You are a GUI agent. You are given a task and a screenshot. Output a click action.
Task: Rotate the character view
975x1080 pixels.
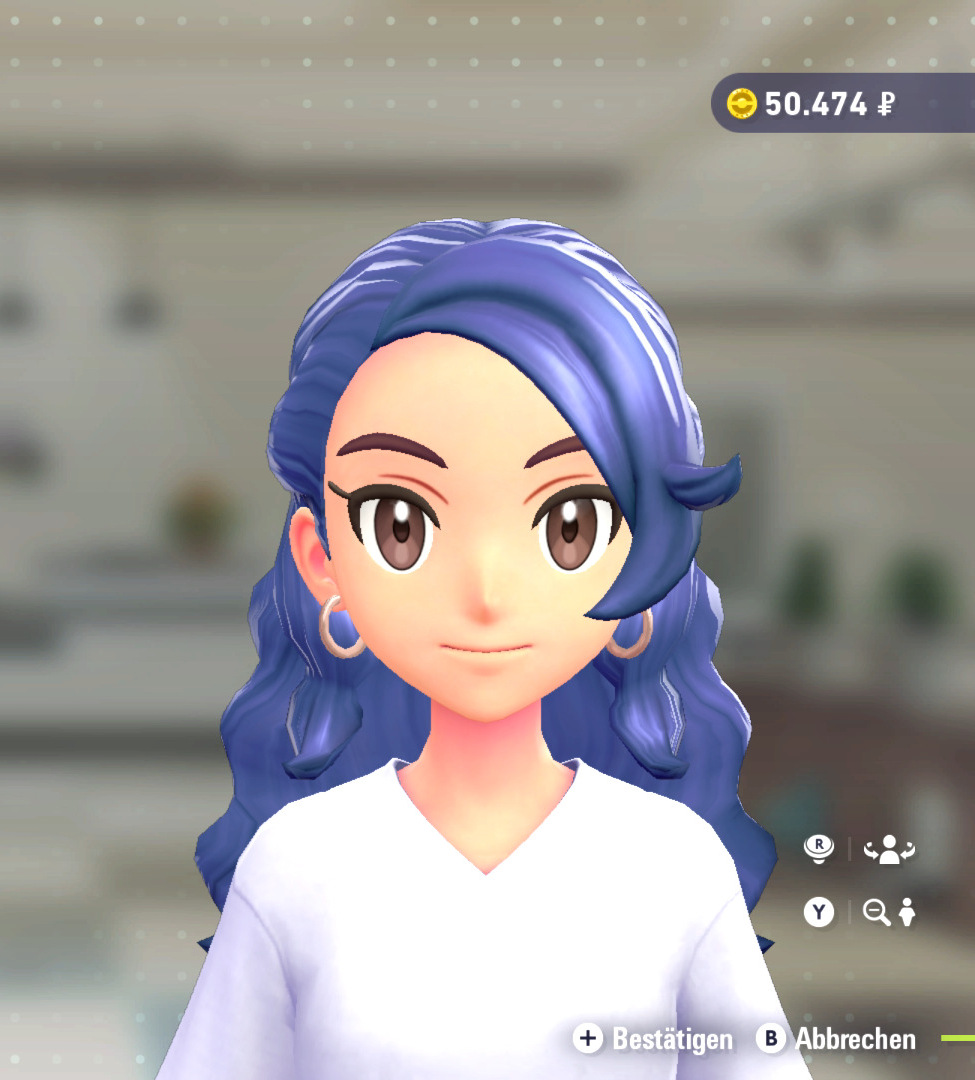point(888,850)
